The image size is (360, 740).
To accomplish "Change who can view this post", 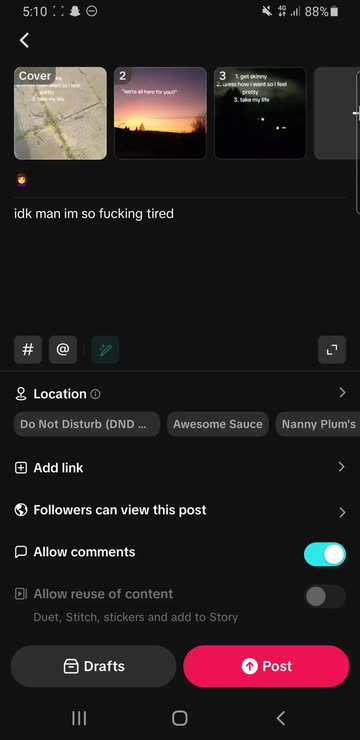I will coord(180,510).
